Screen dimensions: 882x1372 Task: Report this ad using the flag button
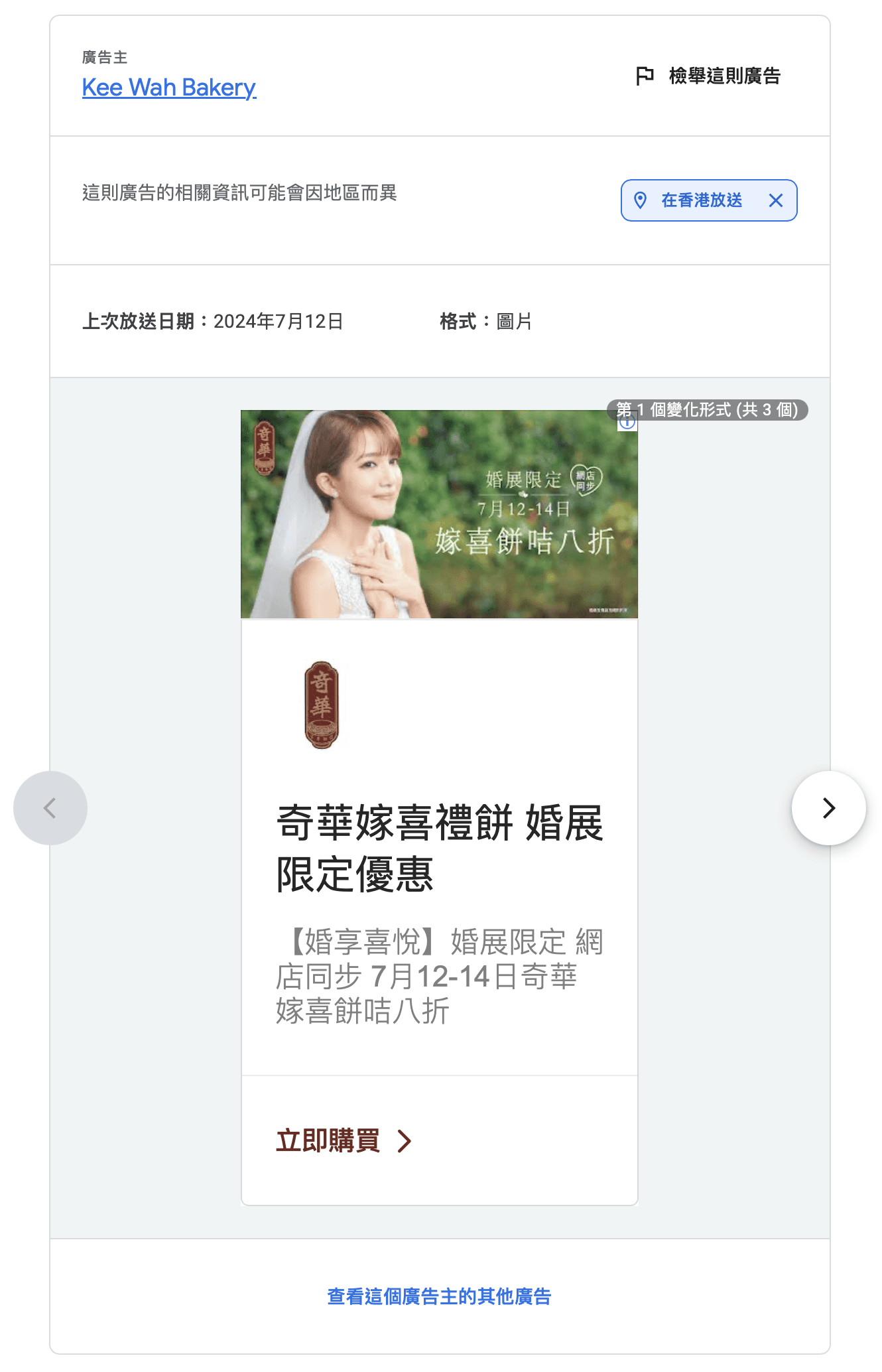[708, 76]
